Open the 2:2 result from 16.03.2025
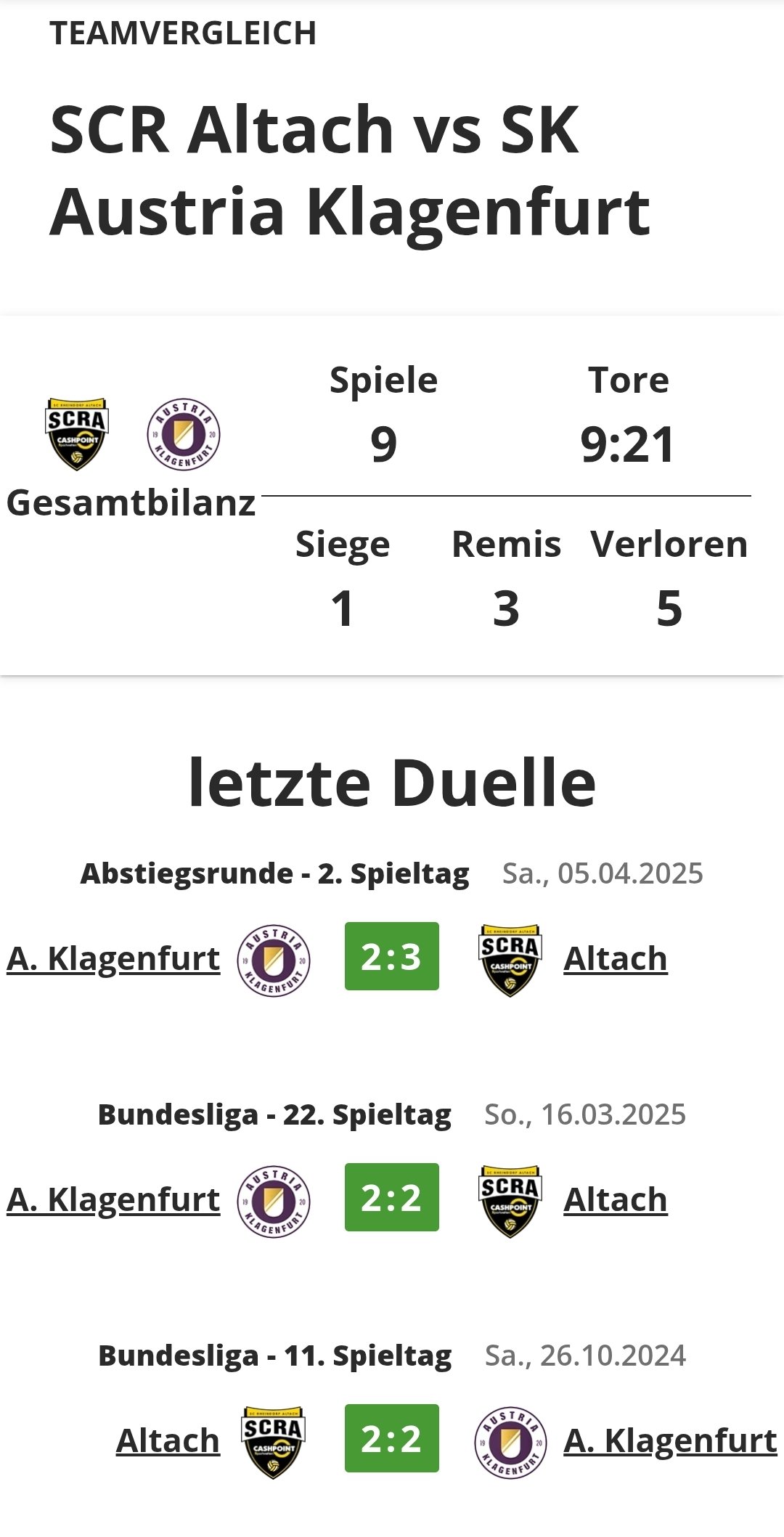The width and height of the screenshot is (784, 1537). [392, 1197]
